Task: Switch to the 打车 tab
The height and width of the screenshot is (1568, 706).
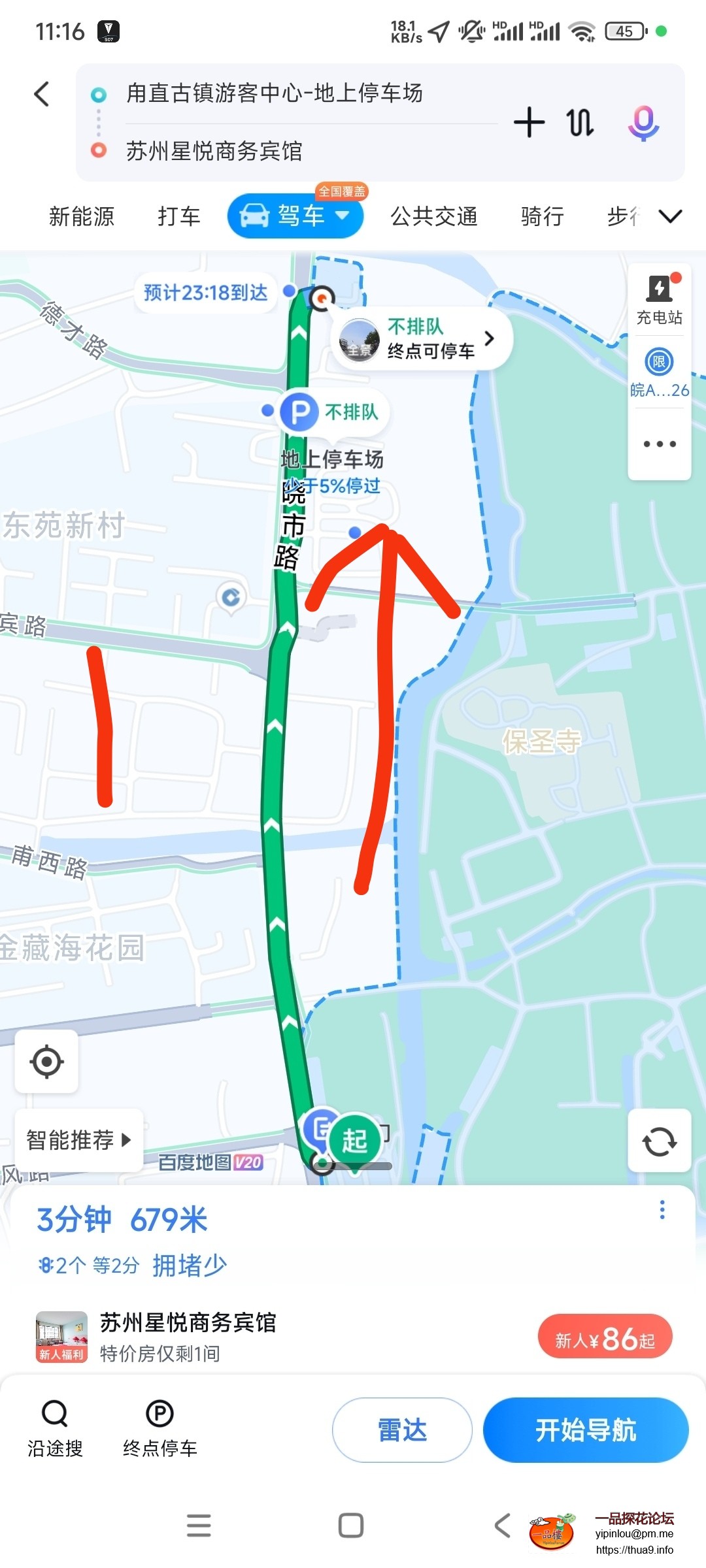Action: (x=178, y=216)
